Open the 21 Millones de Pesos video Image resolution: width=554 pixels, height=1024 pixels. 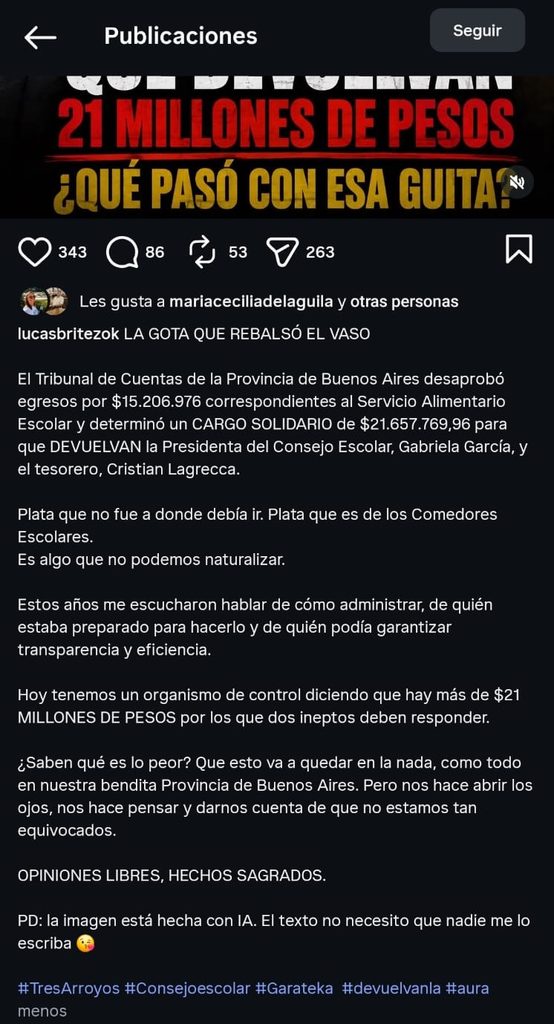277,147
